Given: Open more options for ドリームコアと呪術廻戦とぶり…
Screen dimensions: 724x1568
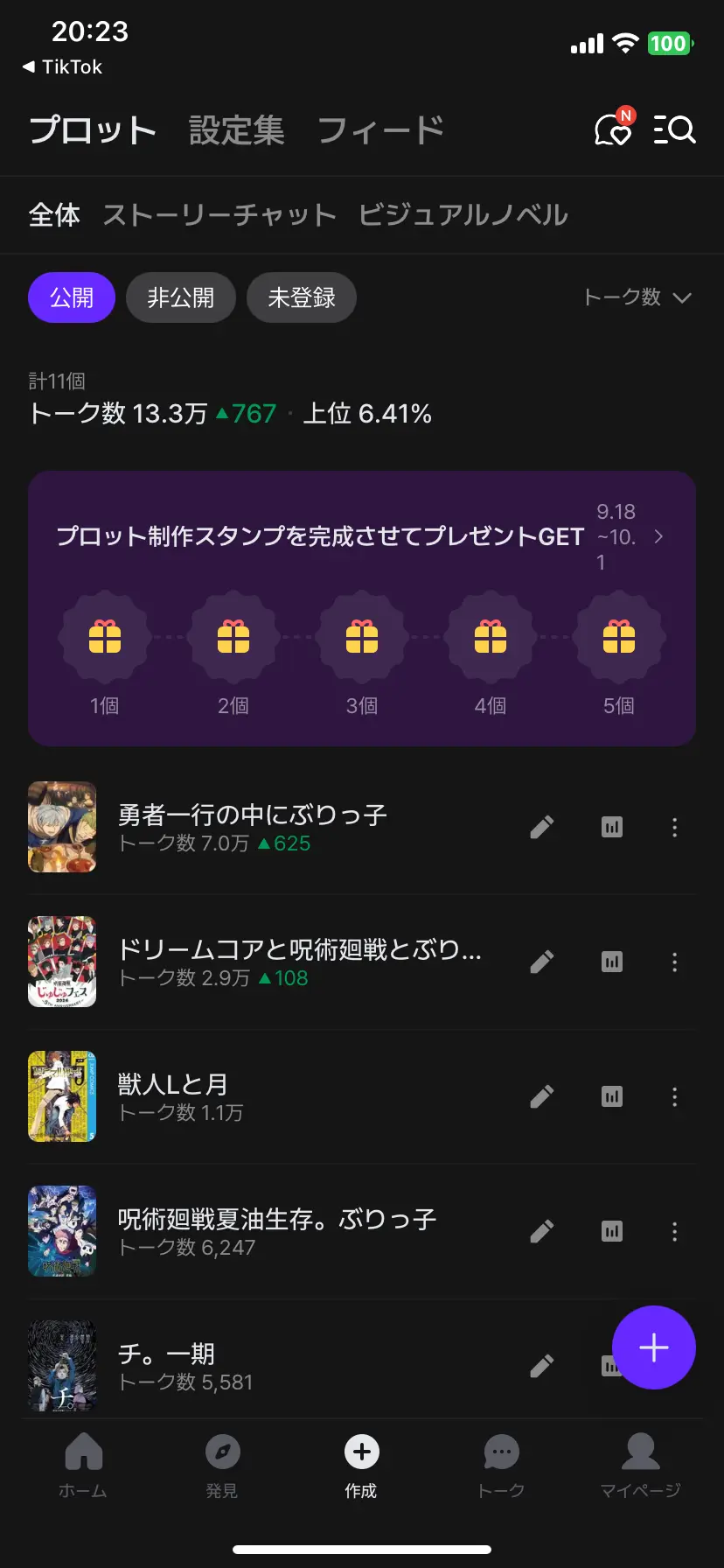Looking at the screenshot, I should click(x=674, y=962).
